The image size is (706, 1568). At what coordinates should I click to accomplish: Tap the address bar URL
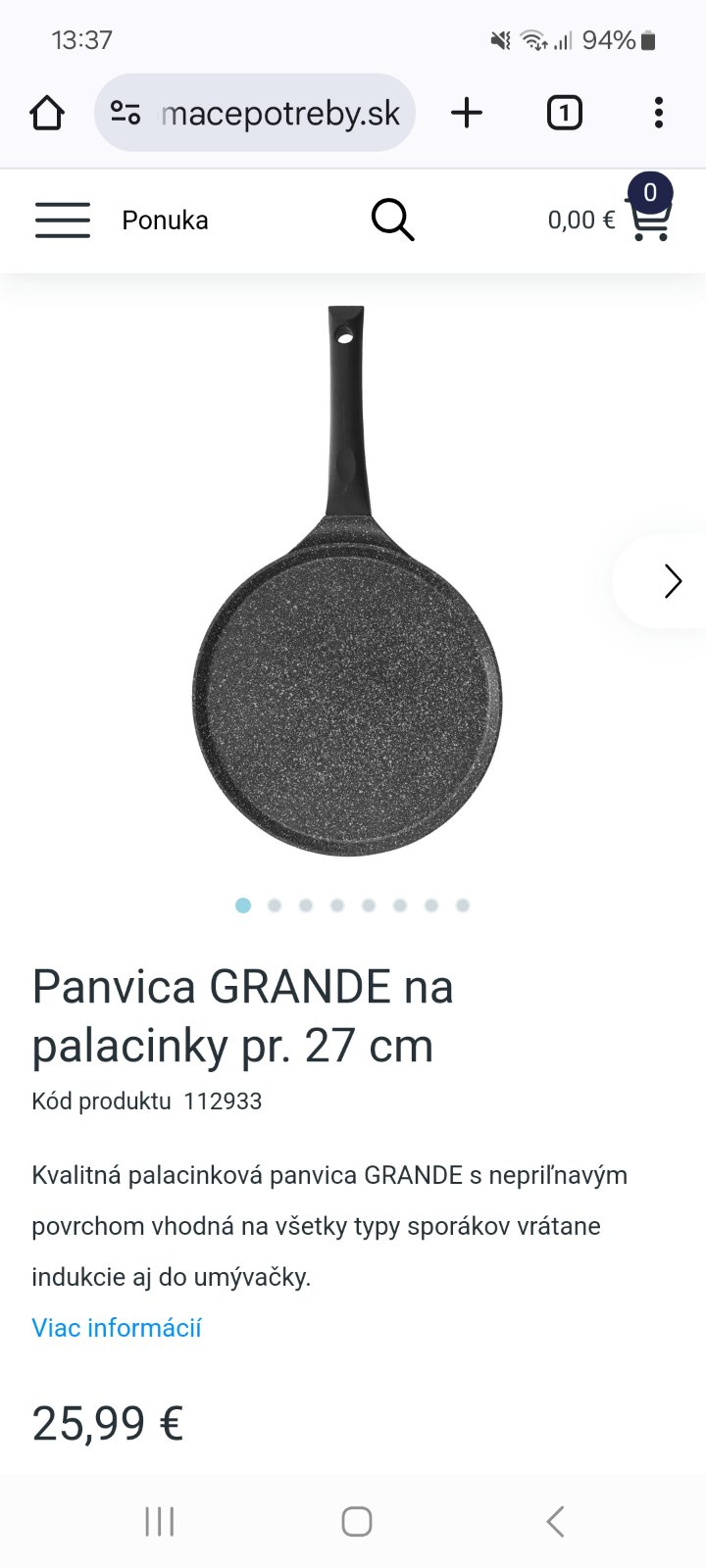tap(280, 114)
